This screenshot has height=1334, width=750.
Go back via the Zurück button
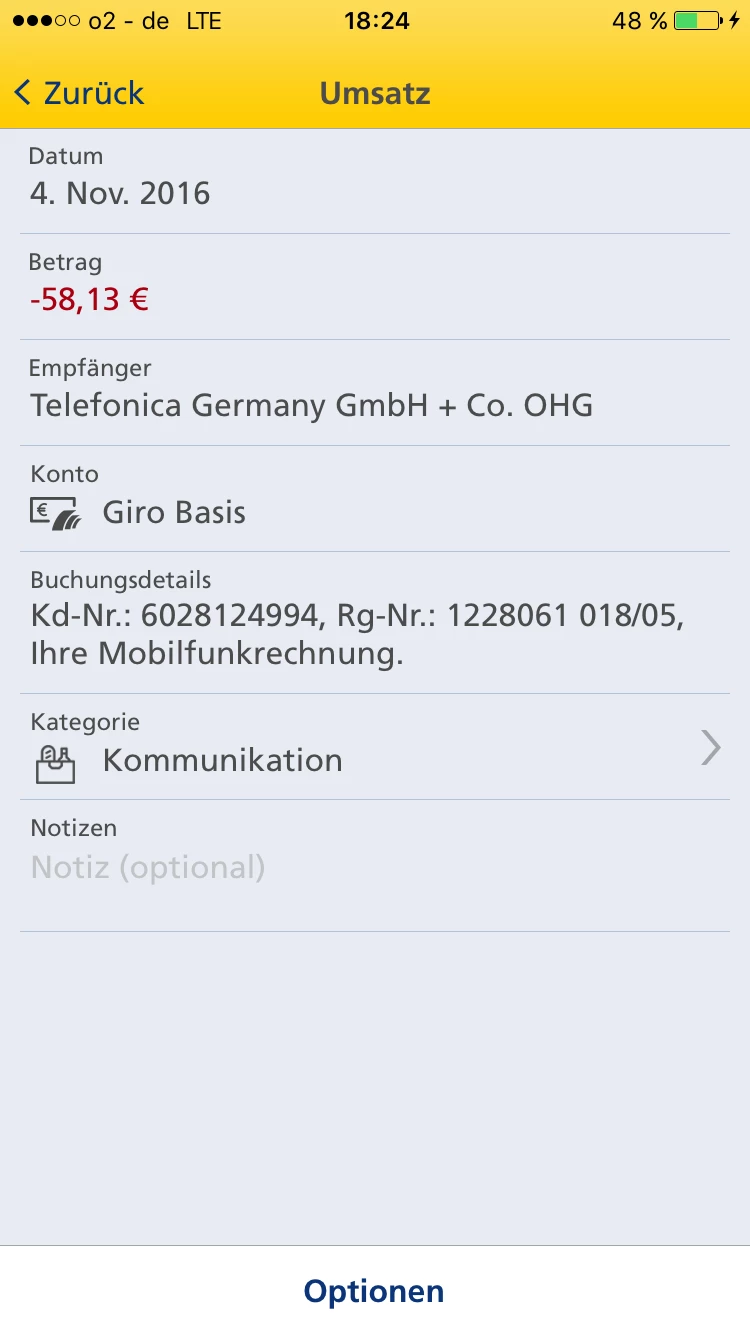80,94
